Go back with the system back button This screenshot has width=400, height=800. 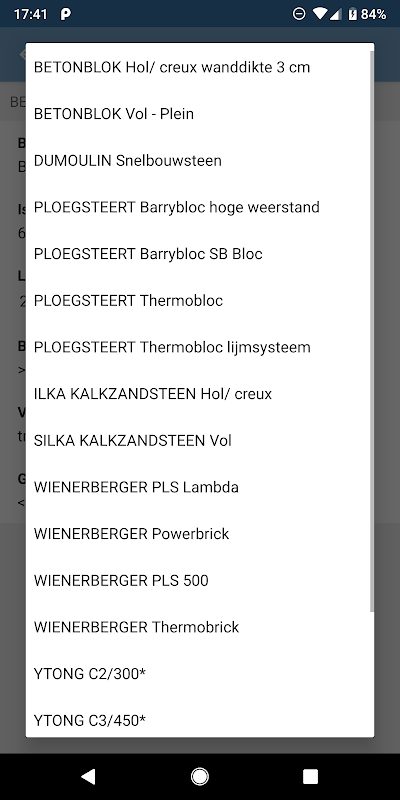click(88, 777)
